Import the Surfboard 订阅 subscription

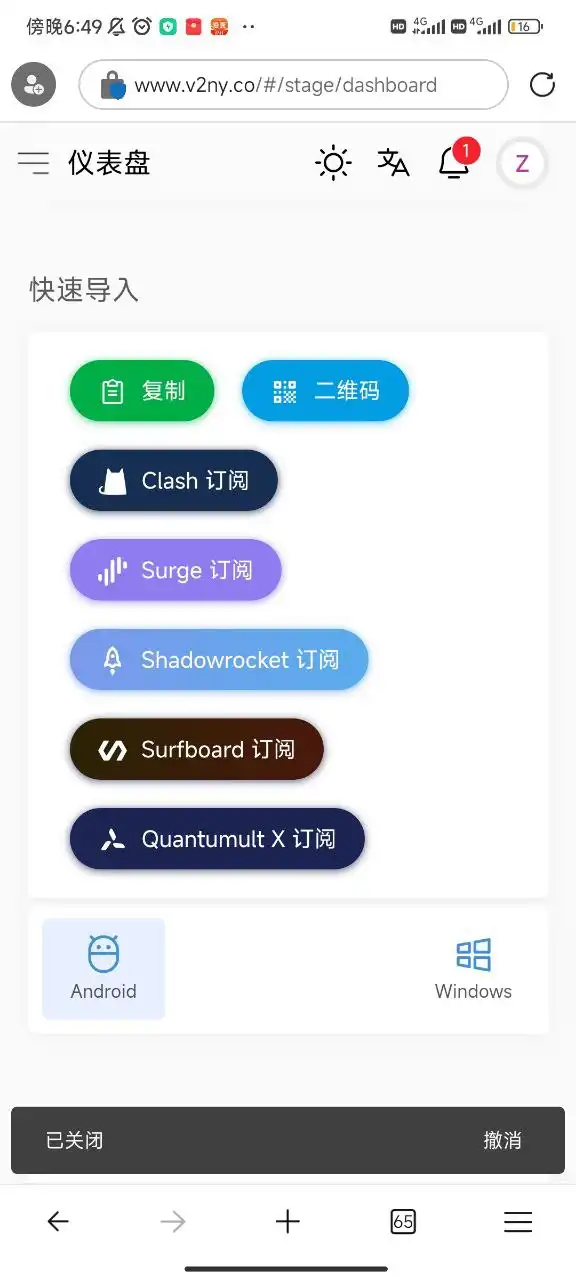(197, 750)
